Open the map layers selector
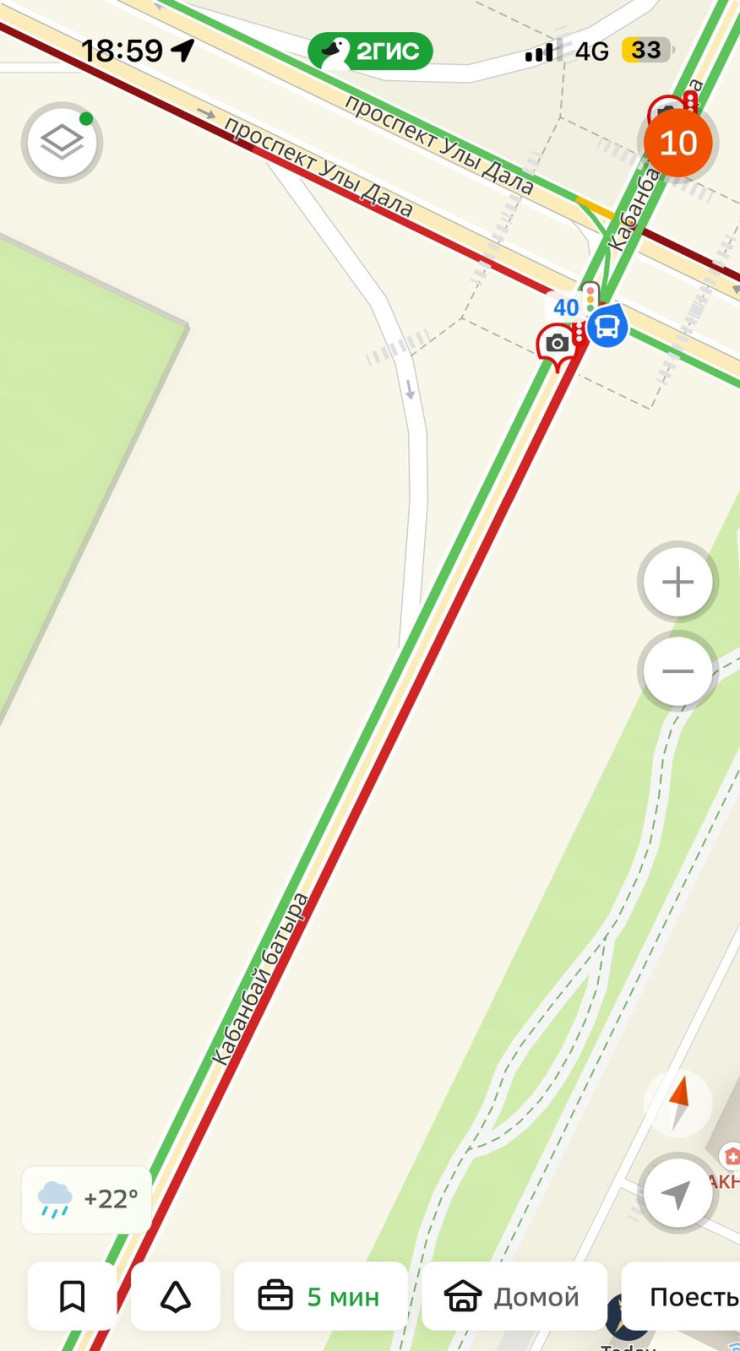Screen dimensions: 740x1351 [62, 142]
